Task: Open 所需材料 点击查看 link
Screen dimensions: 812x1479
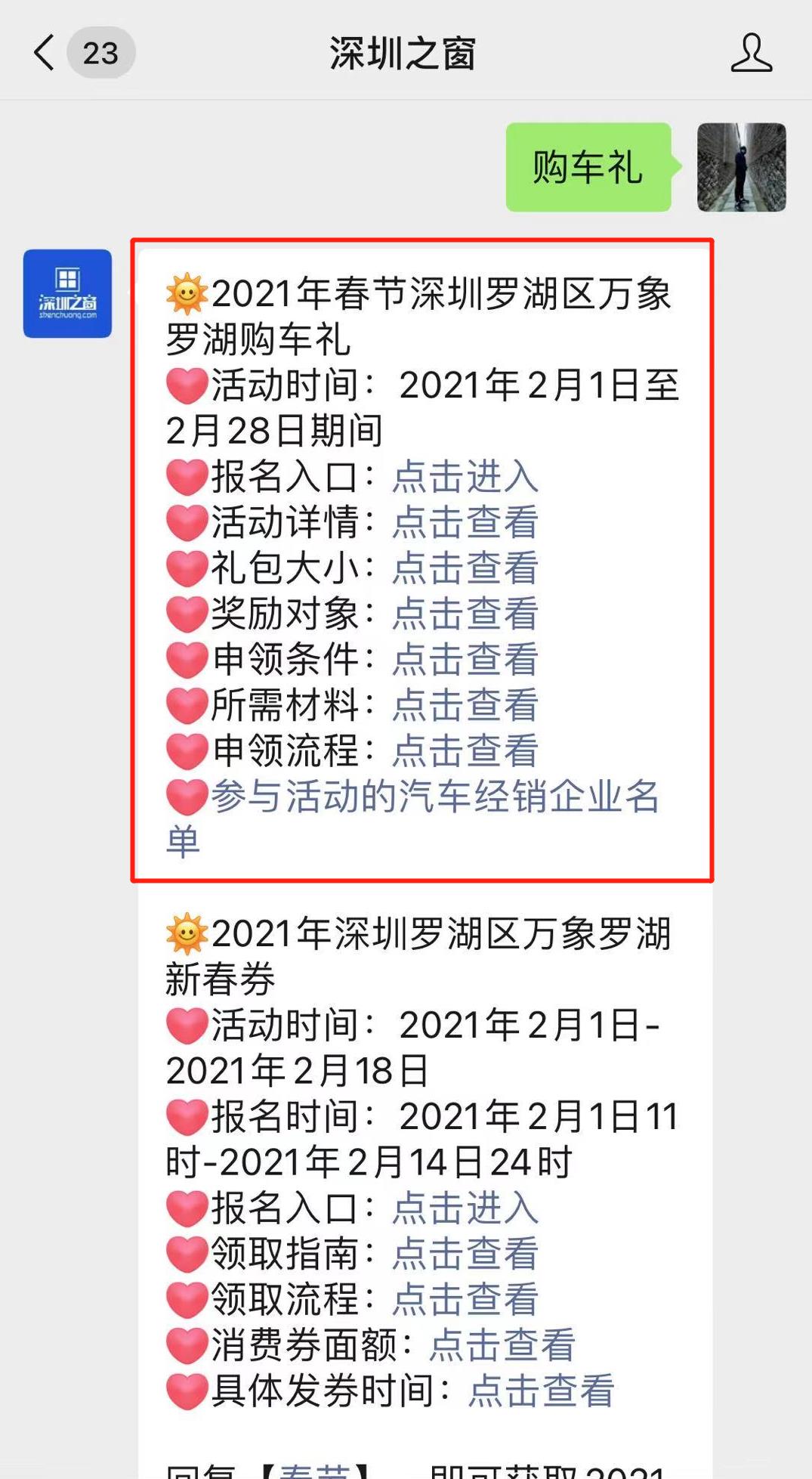Action: coord(465,704)
